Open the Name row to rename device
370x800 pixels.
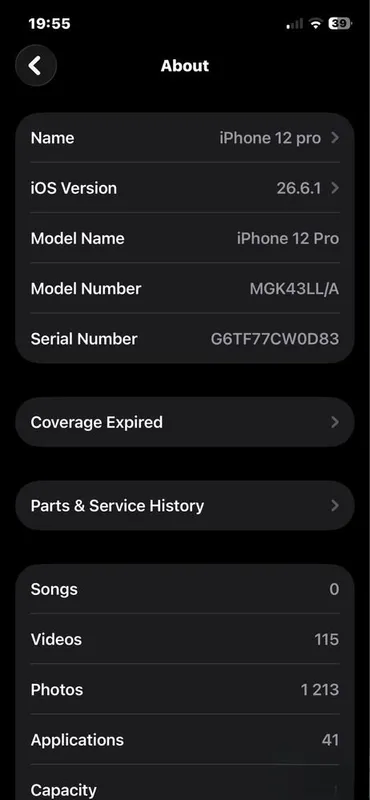click(x=185, y=138)
